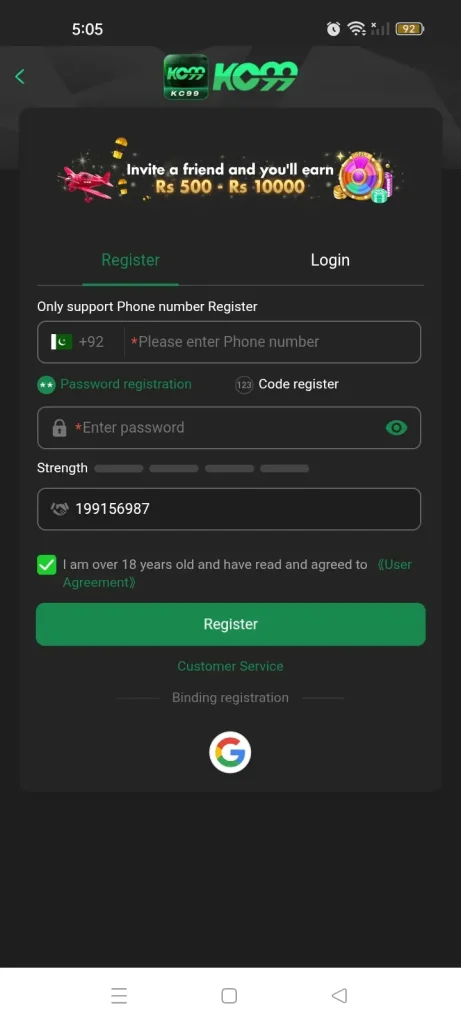Tap the system home button

coord(229,995)
